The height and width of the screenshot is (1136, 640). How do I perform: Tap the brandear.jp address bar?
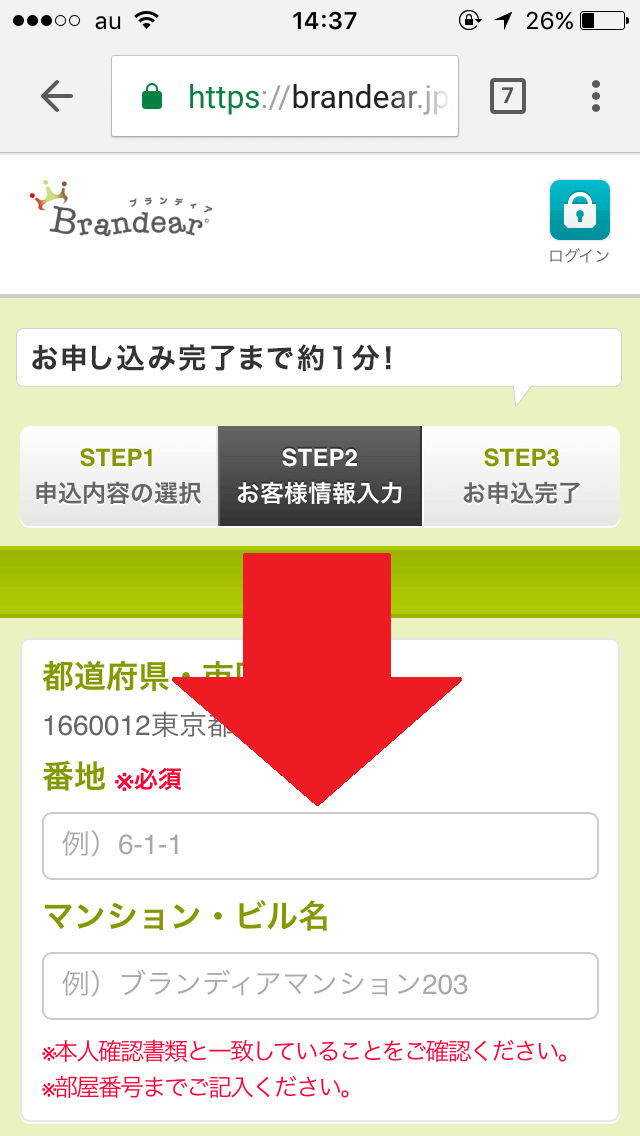(x=285, y=96)
